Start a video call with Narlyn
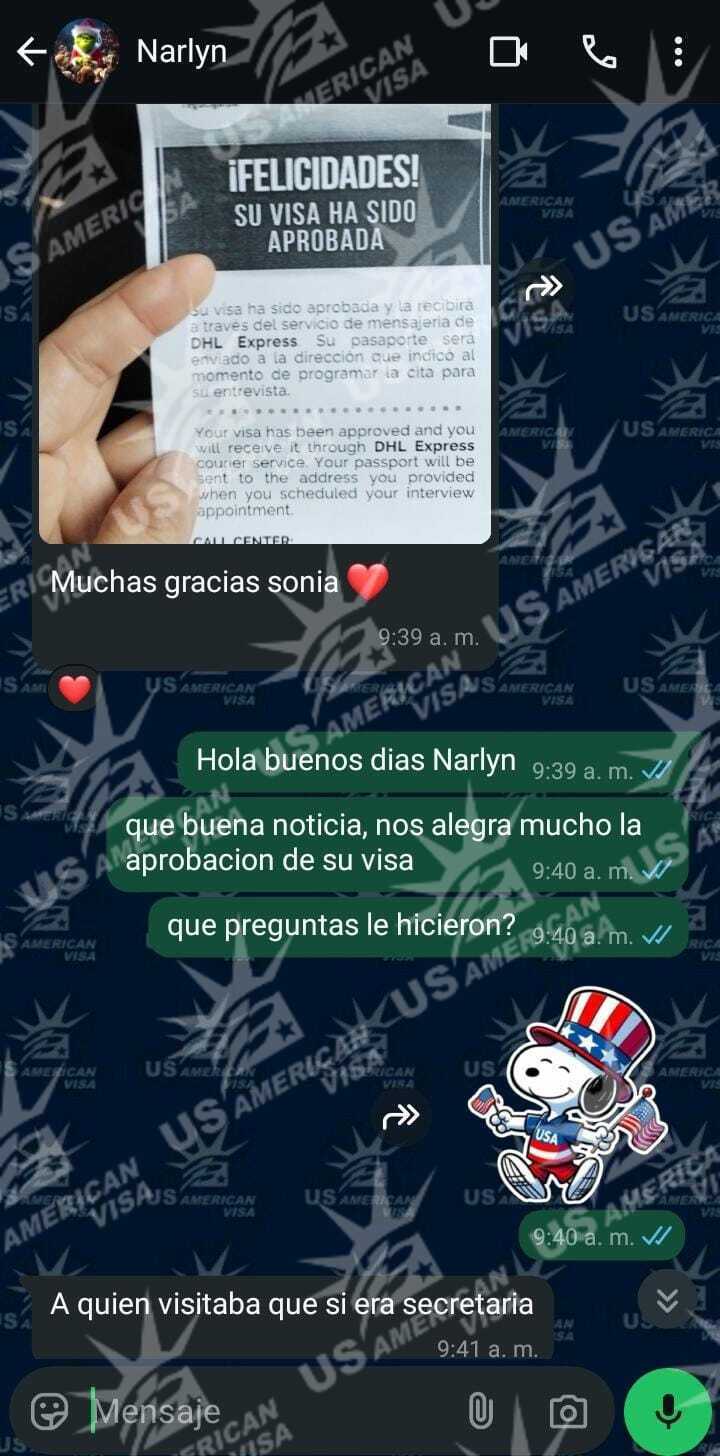 tap(508, 52)
